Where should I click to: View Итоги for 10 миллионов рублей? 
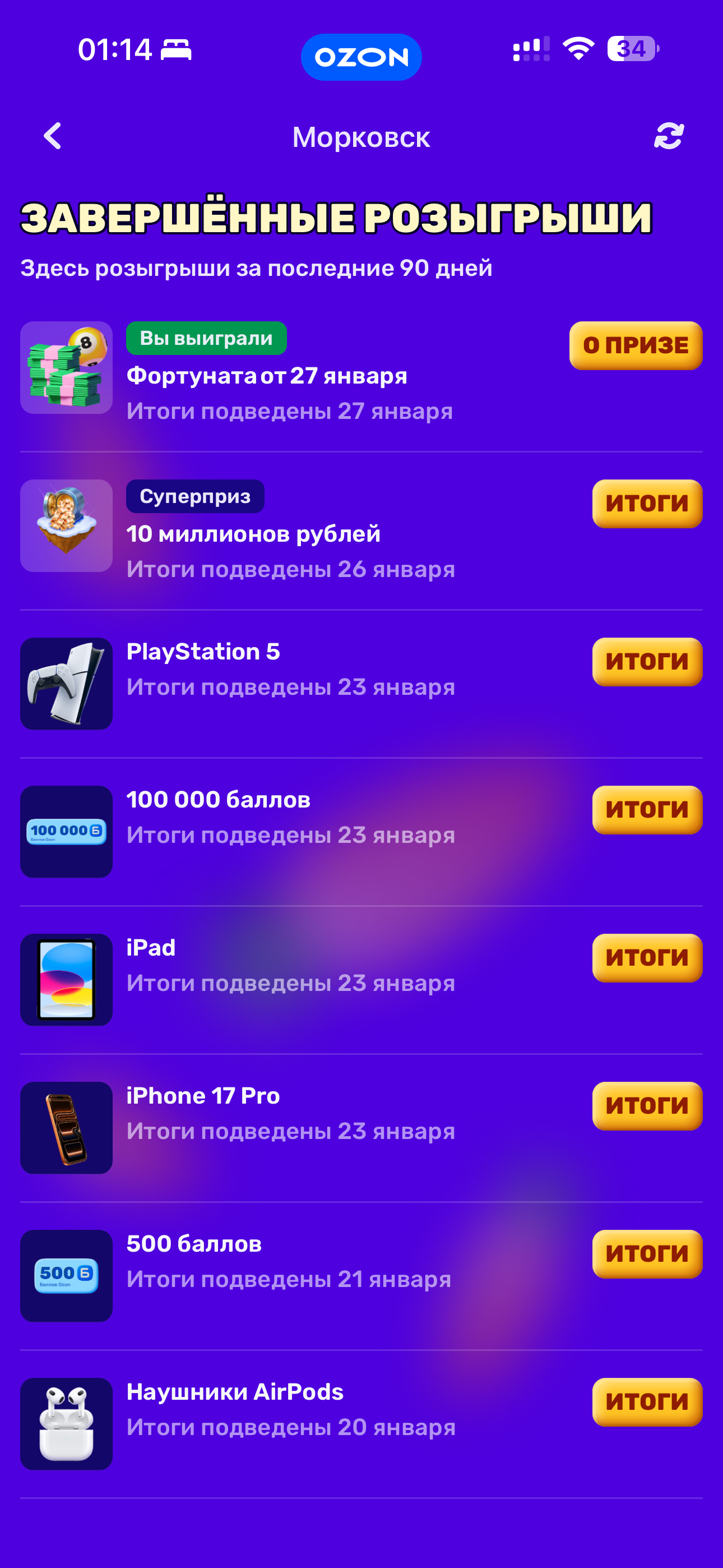coord(647,504)
